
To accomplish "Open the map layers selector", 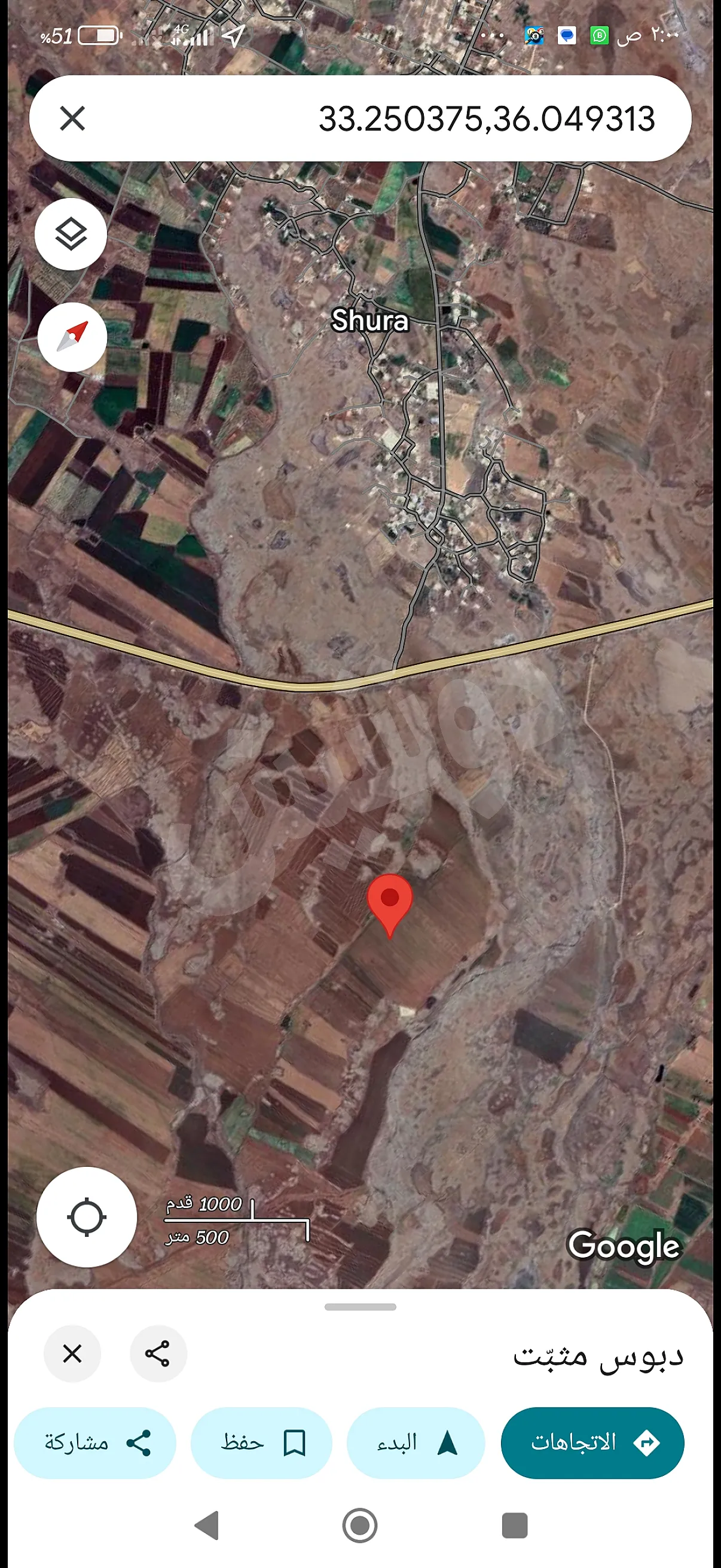I will click(70, 234).
